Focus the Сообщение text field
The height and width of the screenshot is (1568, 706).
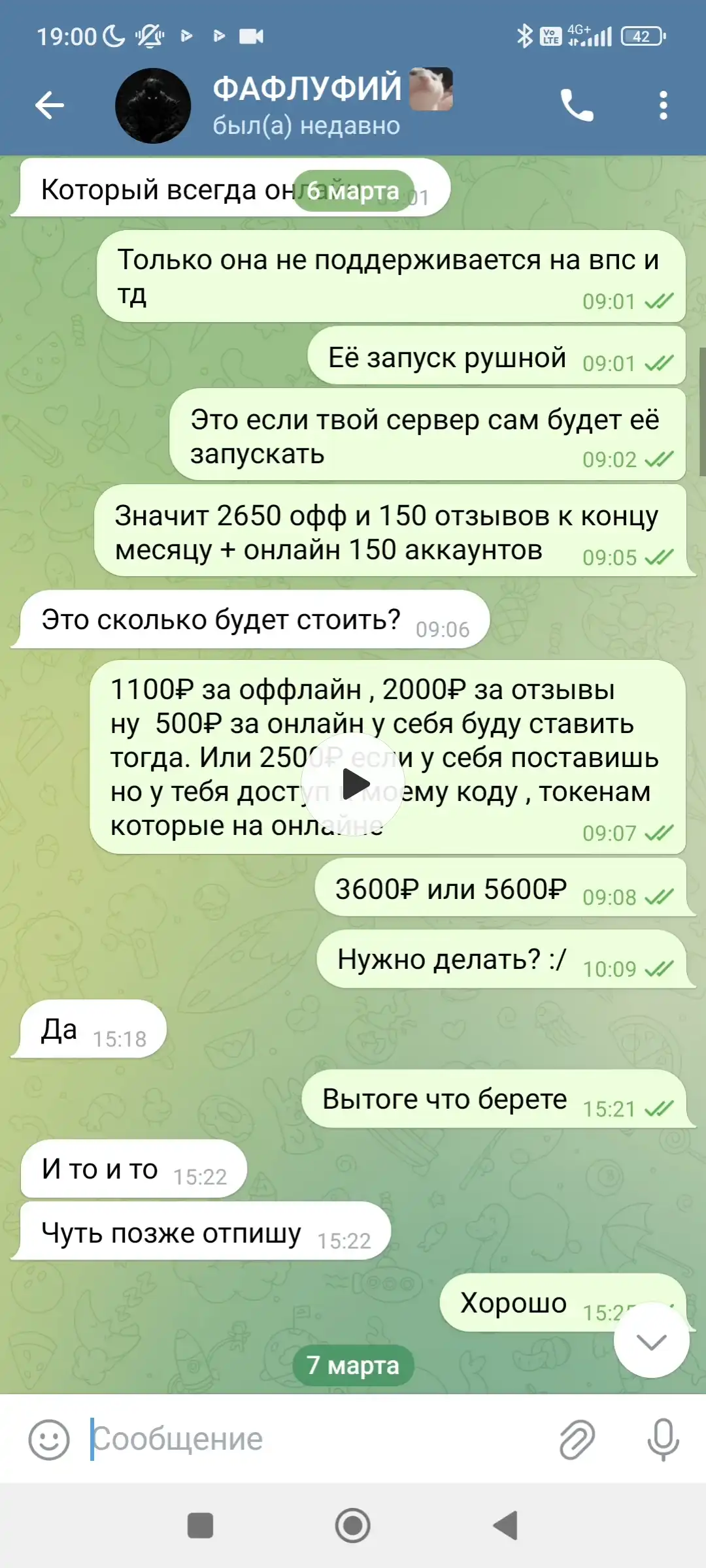point(314,1439)
